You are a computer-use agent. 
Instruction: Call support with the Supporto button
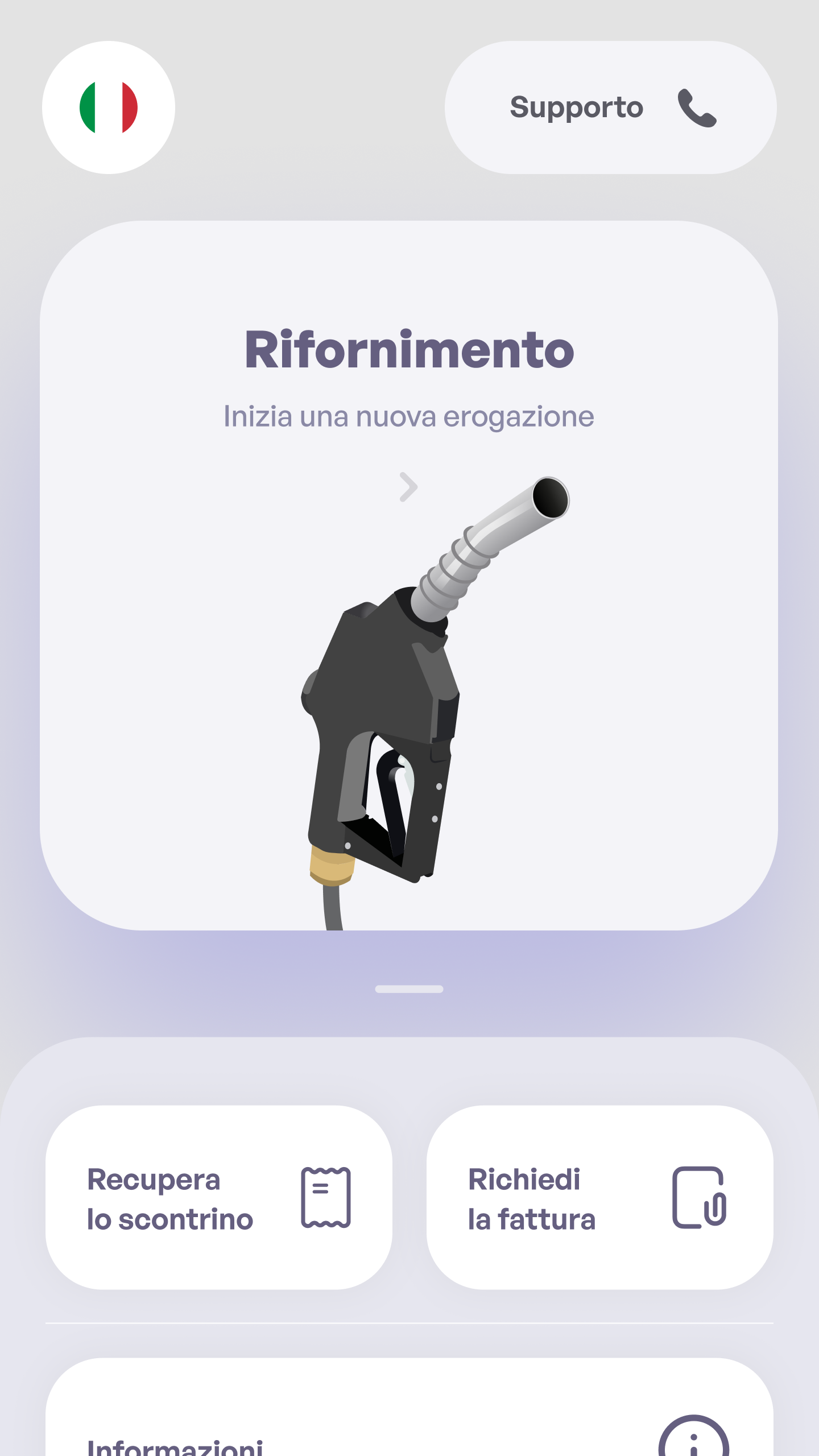coord(610,107)
